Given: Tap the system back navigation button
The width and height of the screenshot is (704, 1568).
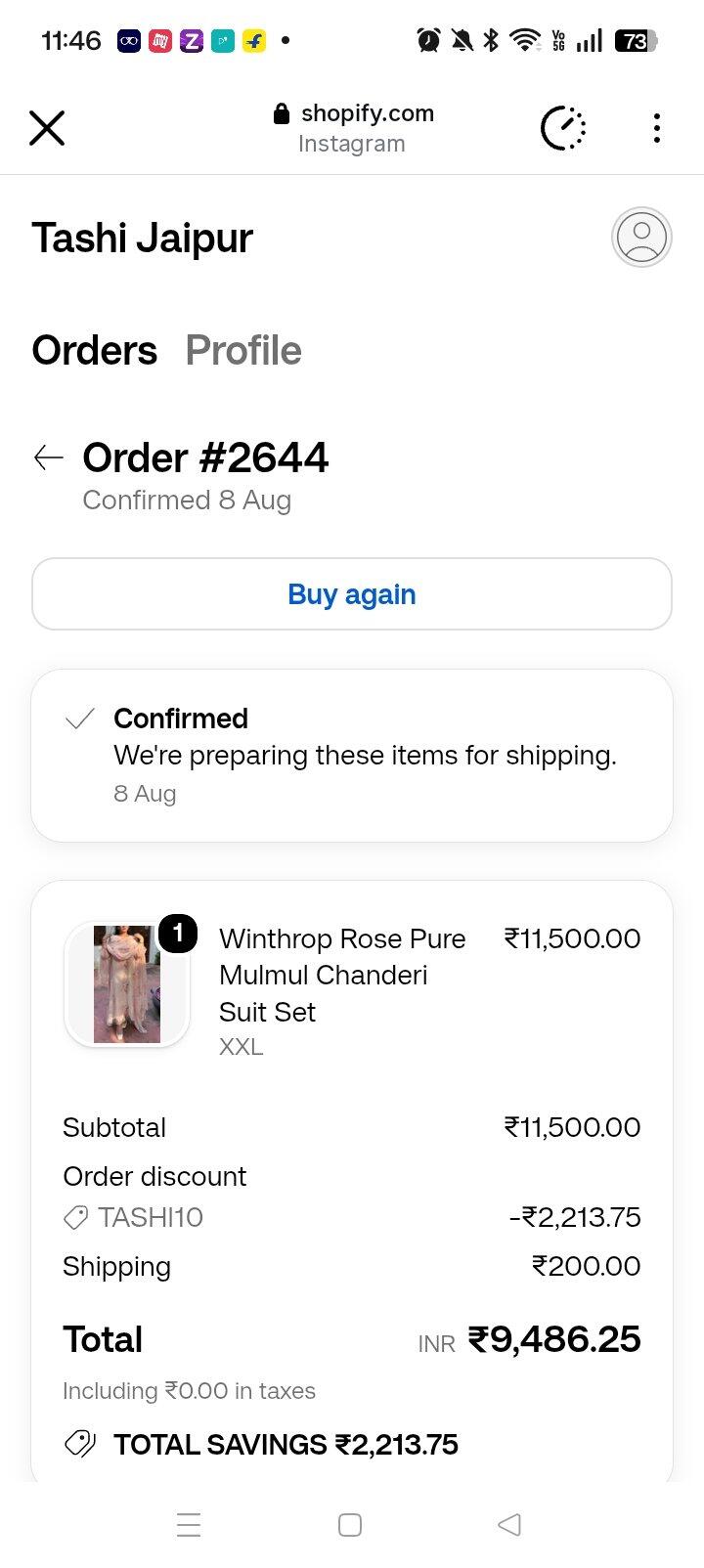Looking at the screenshot, I should click(509, 1524).
